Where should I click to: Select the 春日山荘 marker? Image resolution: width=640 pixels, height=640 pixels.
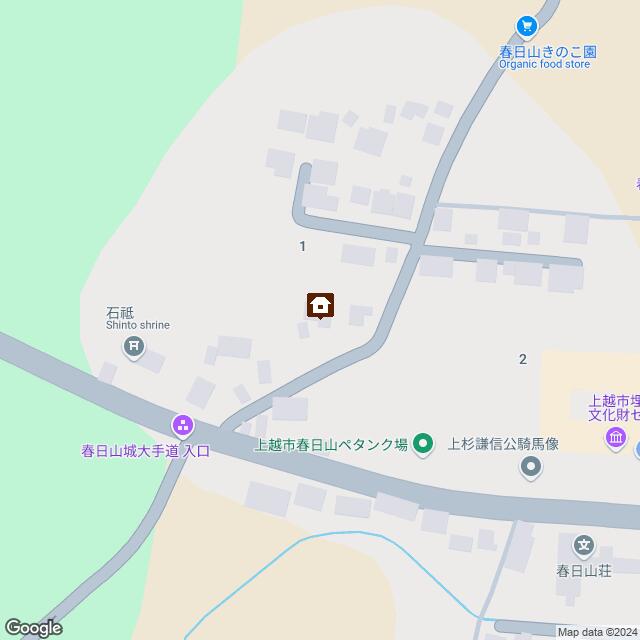tap(584, 546)
